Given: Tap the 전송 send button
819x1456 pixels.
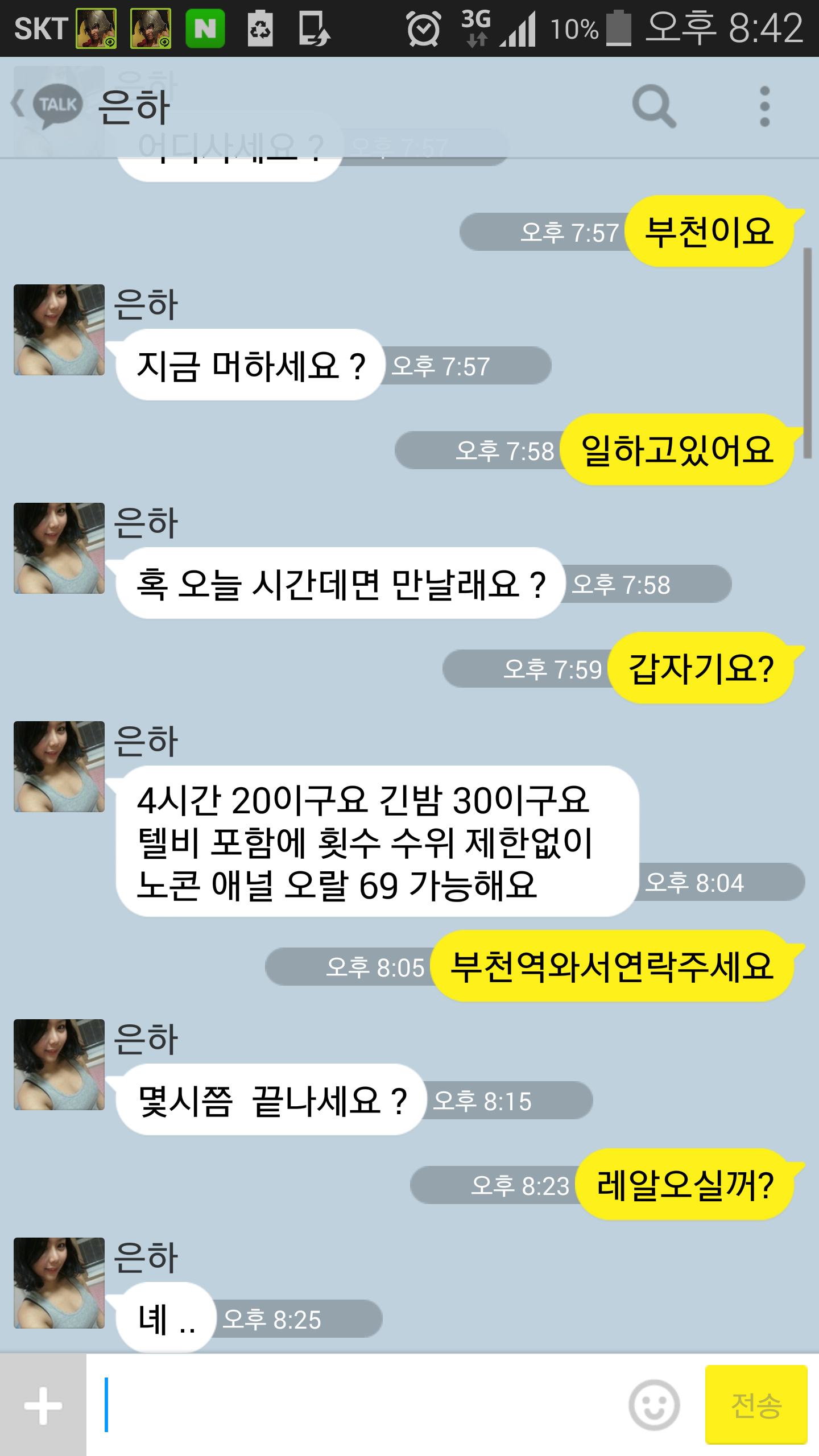Looking at the screenshot, I should [756, 1405].
